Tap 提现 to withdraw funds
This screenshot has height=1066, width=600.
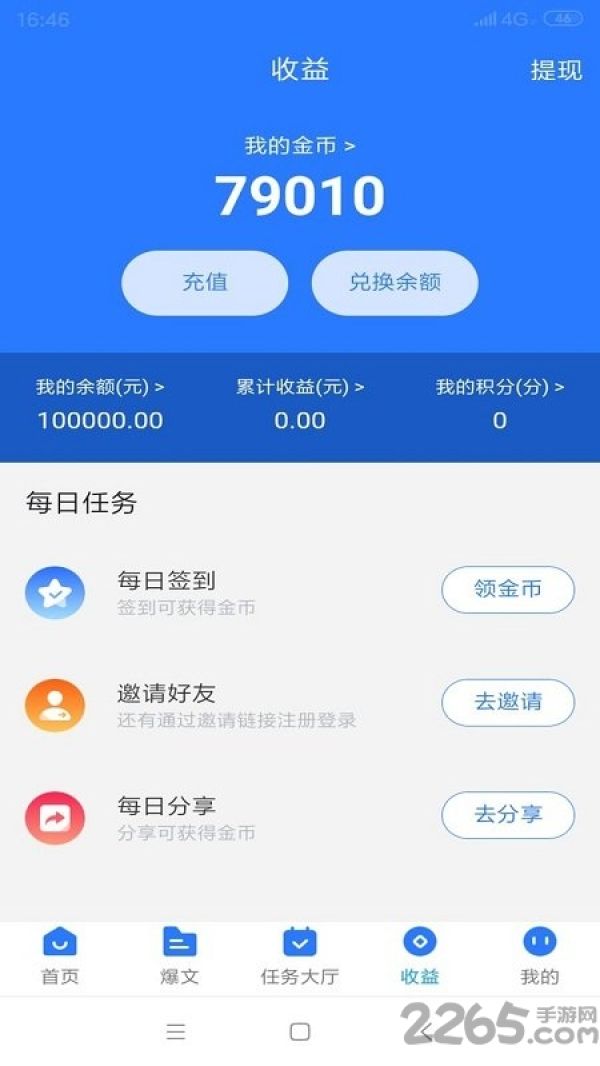click(x=556, y=70)
